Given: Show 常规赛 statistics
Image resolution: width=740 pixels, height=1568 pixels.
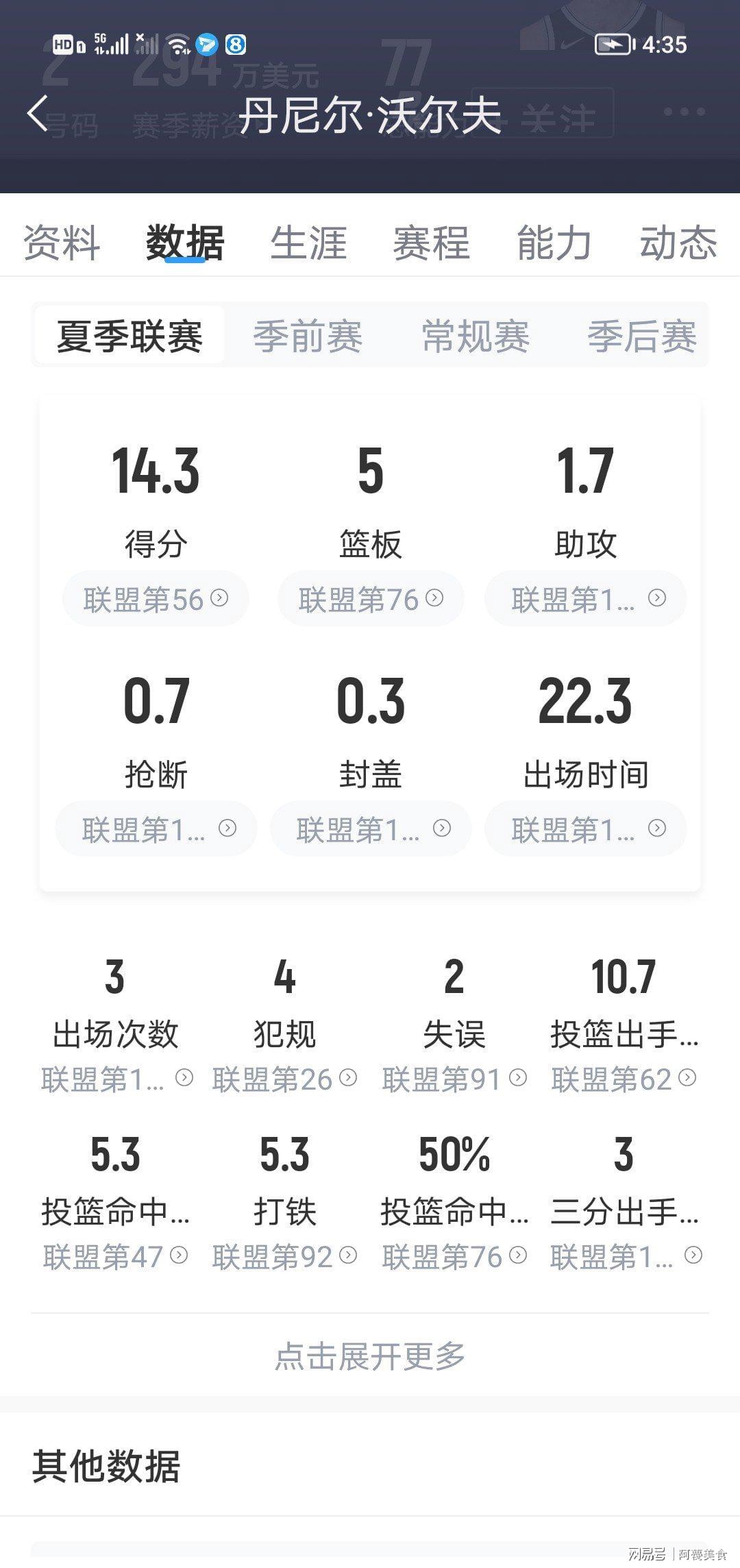Looking at the screenshot, I should click(476, 336).
